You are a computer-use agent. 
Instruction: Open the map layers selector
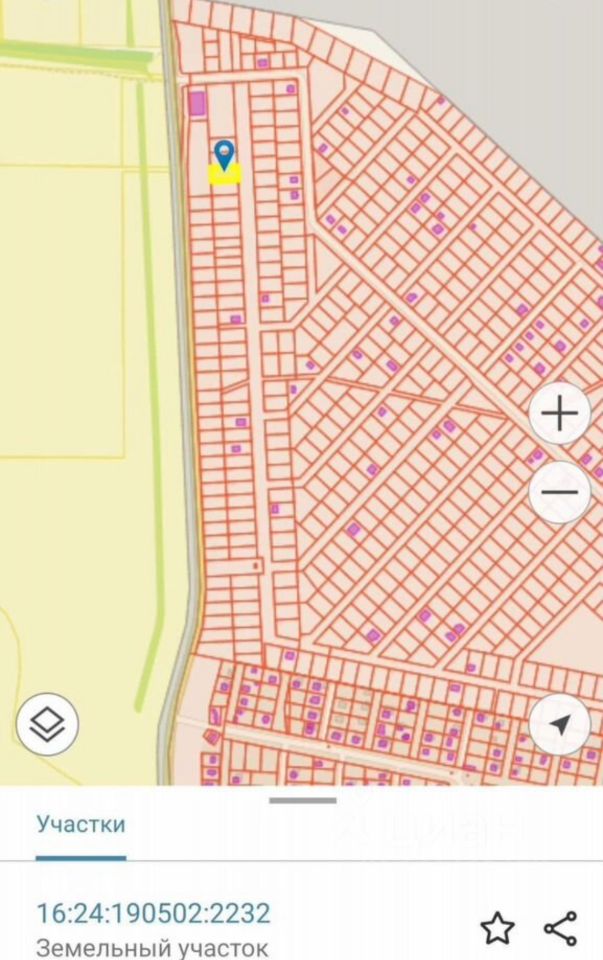click(47, 723)
